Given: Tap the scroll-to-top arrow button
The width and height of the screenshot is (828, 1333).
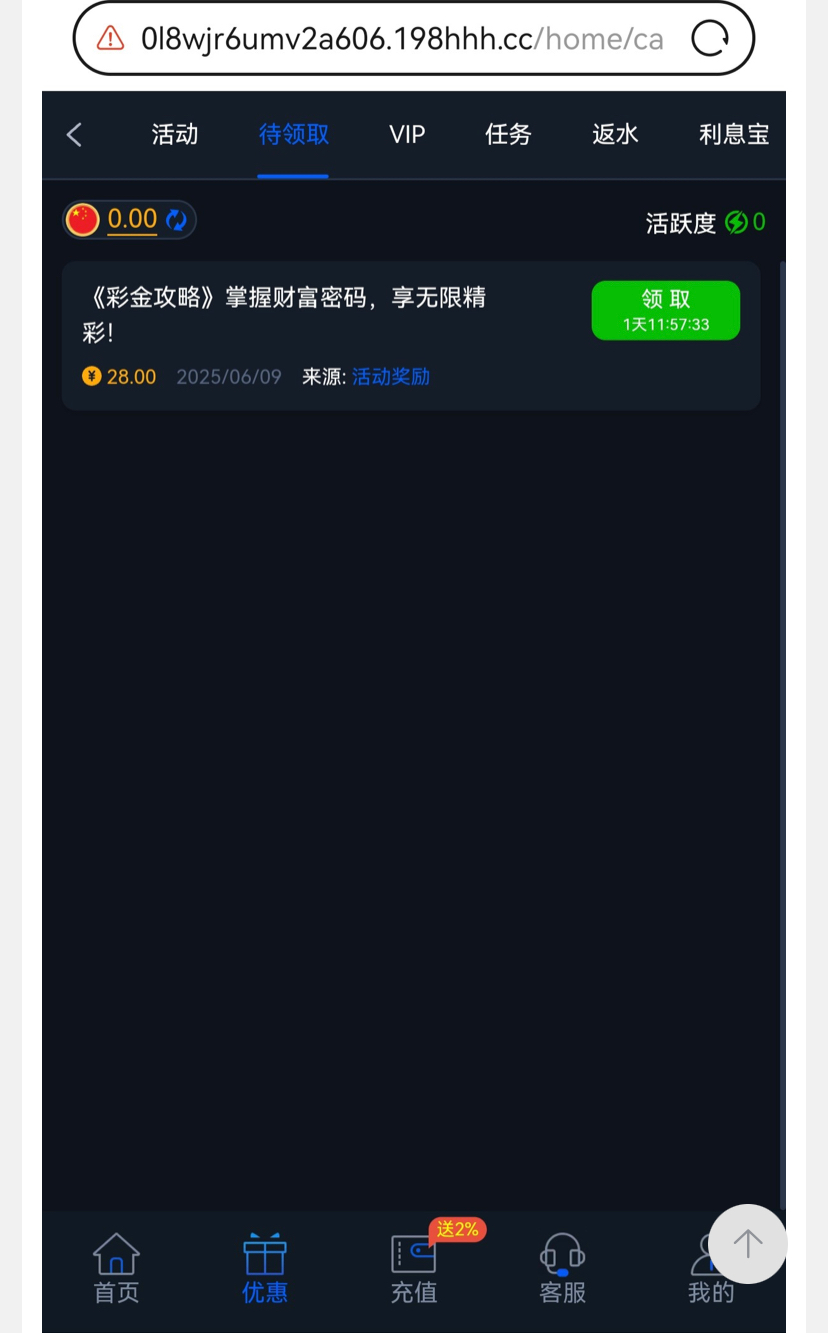Looking at the screenshot, I should coord(747,1243).
